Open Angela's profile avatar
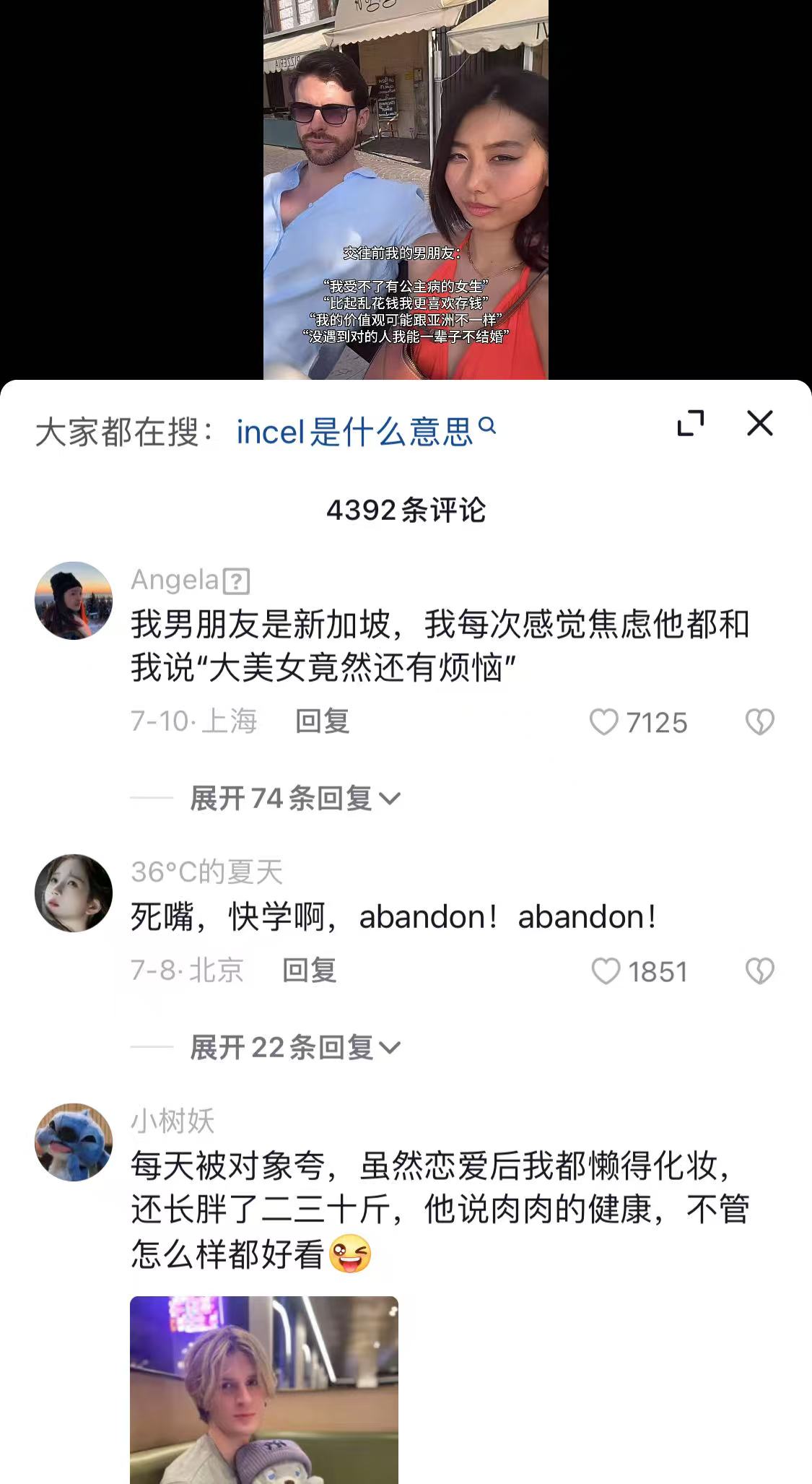 tap(74, 601)
